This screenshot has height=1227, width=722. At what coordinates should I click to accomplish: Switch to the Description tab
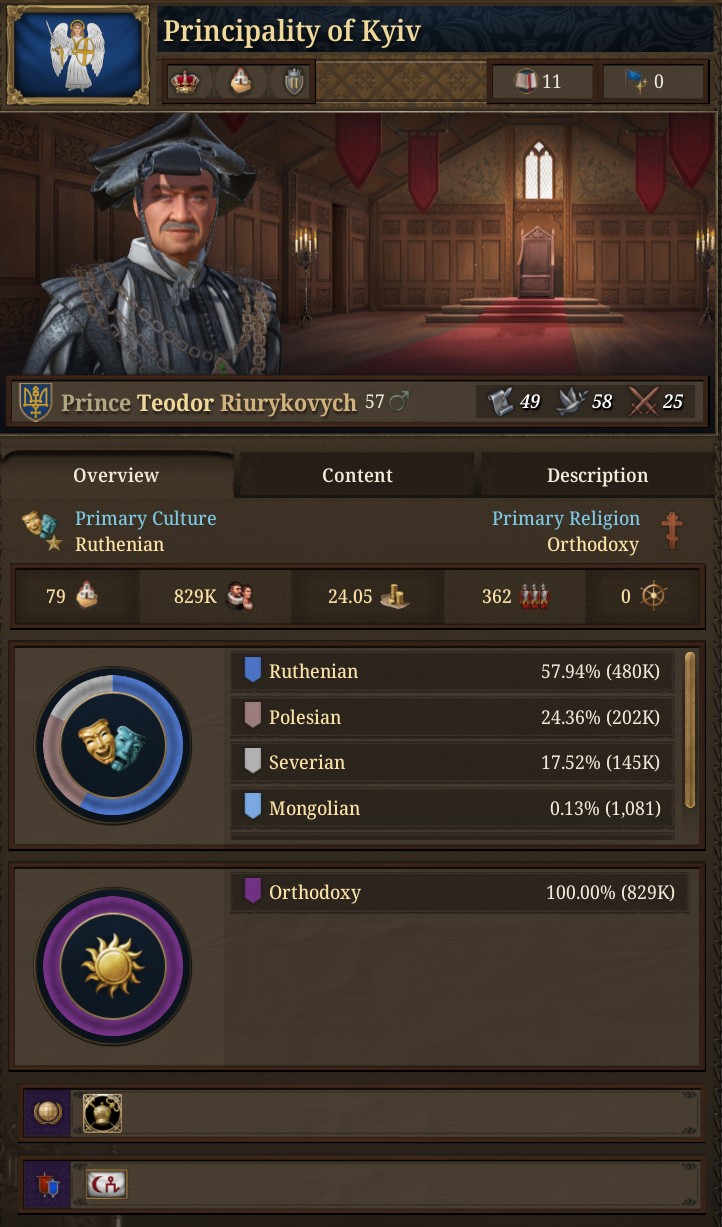[597, 476]
